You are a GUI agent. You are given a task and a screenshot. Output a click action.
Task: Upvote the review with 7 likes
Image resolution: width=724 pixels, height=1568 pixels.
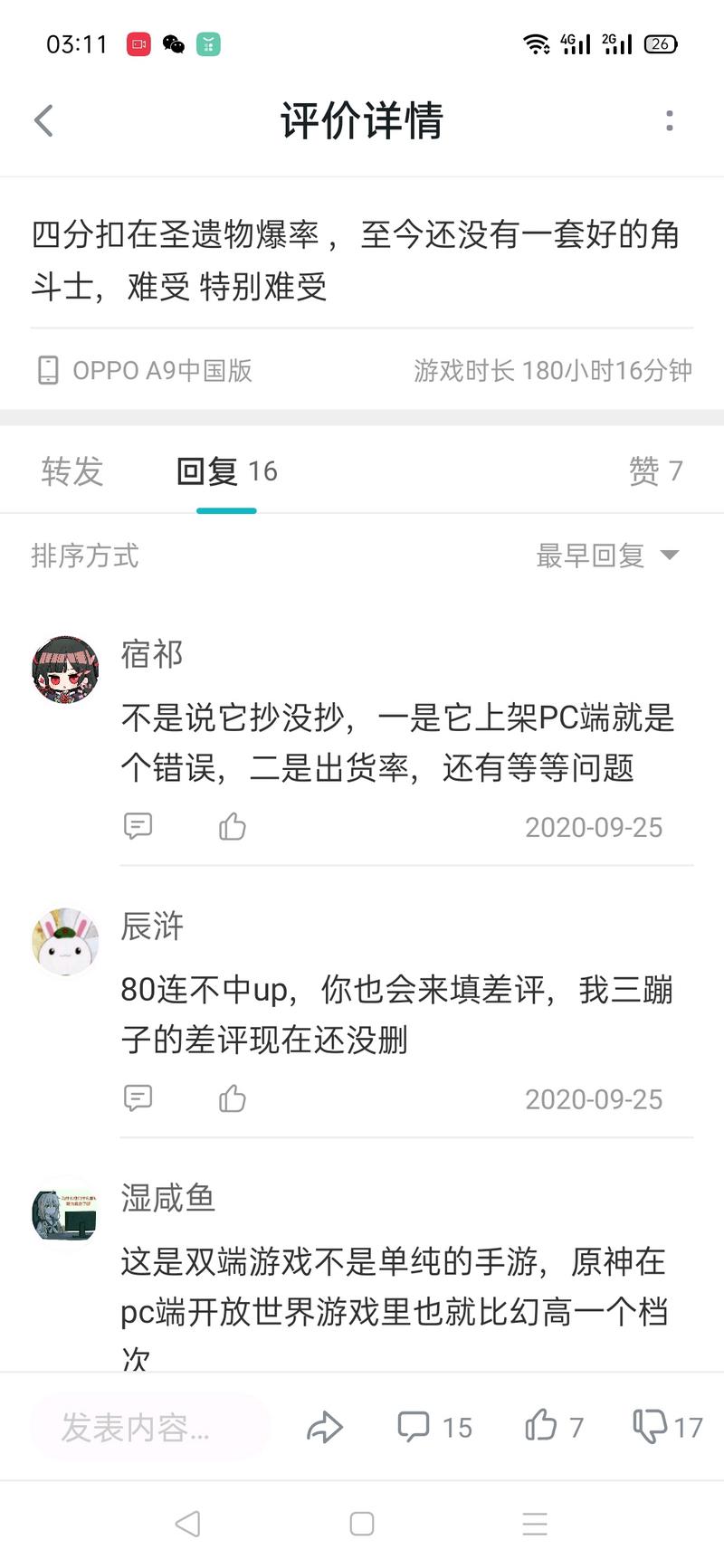tap(553, 1427)
